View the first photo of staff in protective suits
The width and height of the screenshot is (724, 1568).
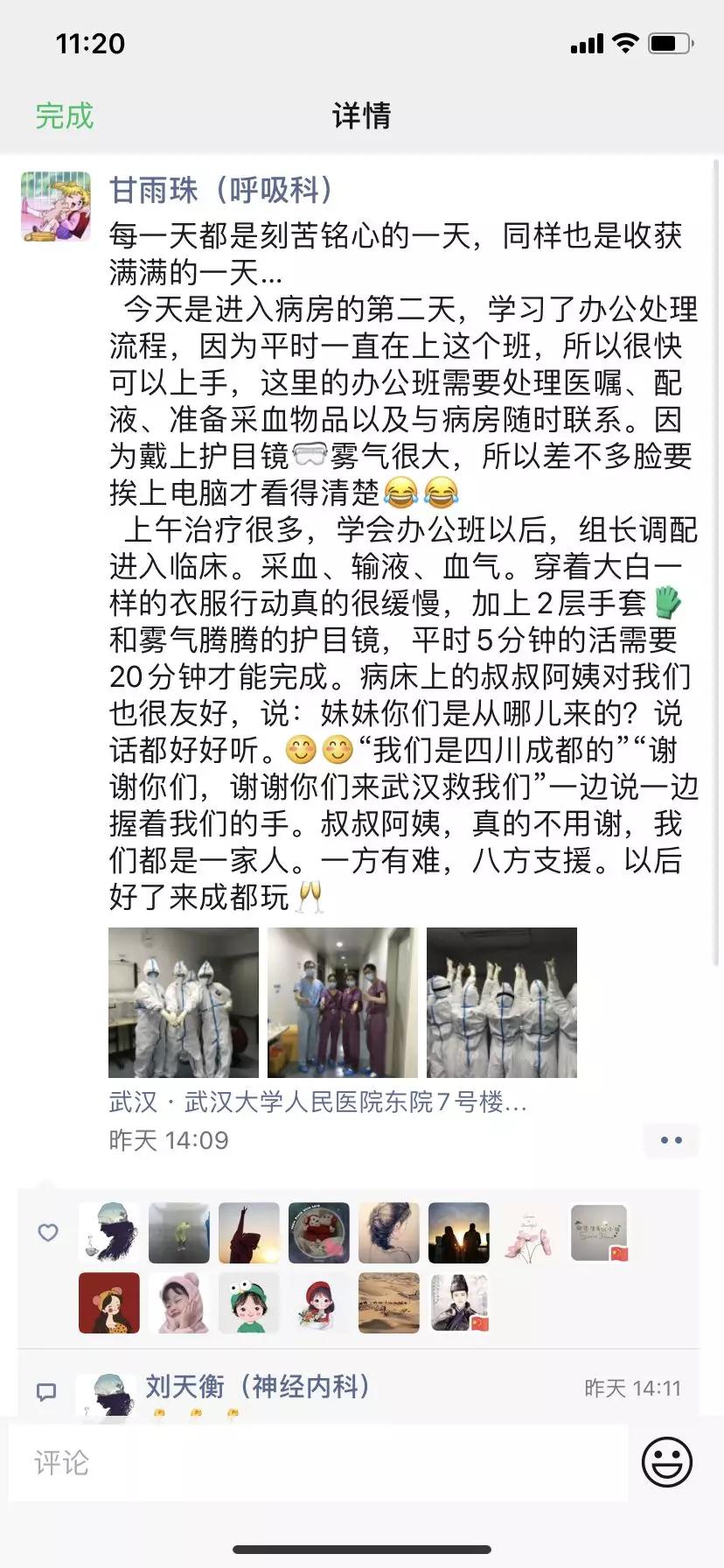(184, 1002)
